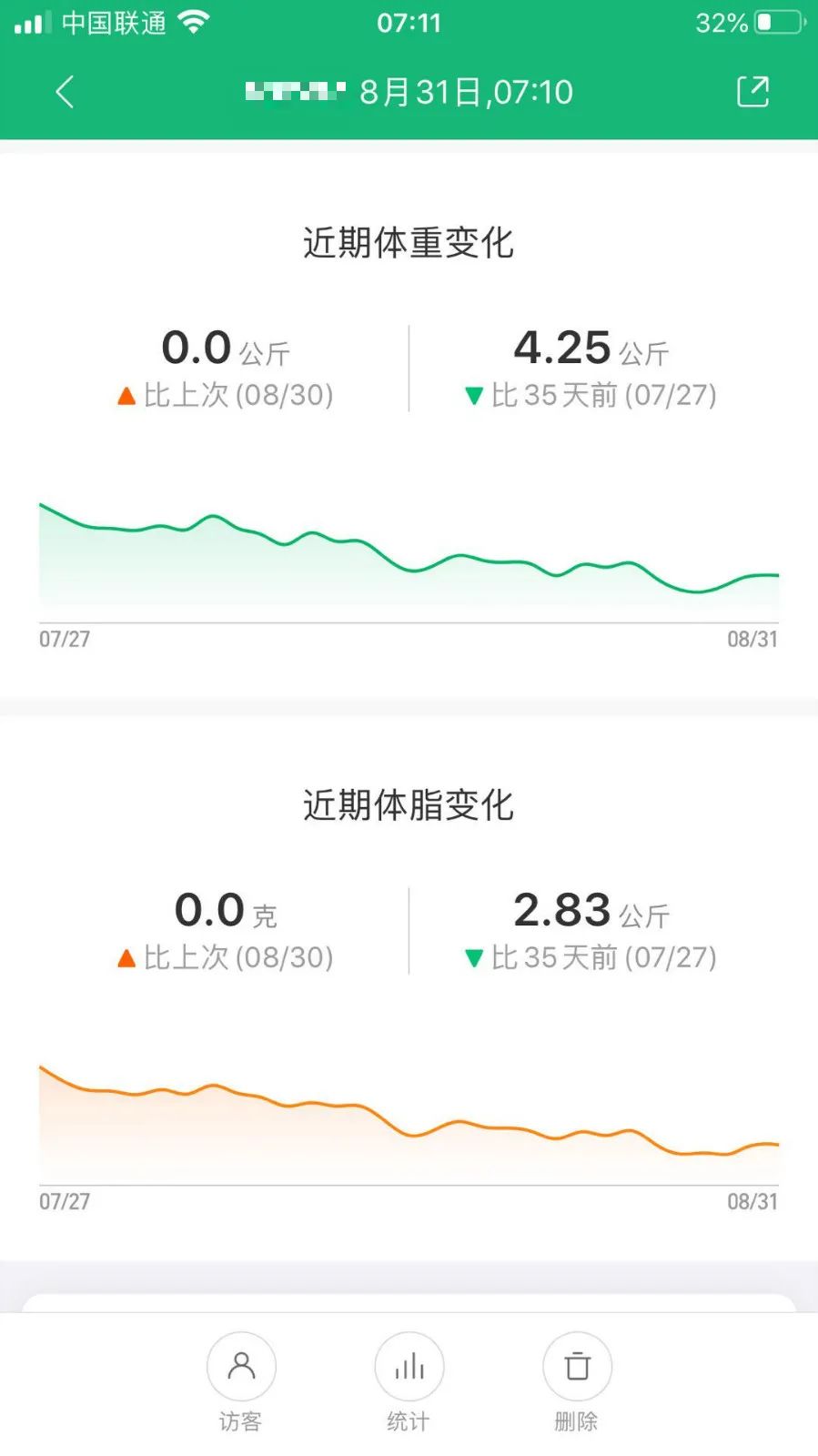Open the share/export icon in the header
This screenshot has width=818, height=1456.
pyautogui.click(x=753, y=92)
